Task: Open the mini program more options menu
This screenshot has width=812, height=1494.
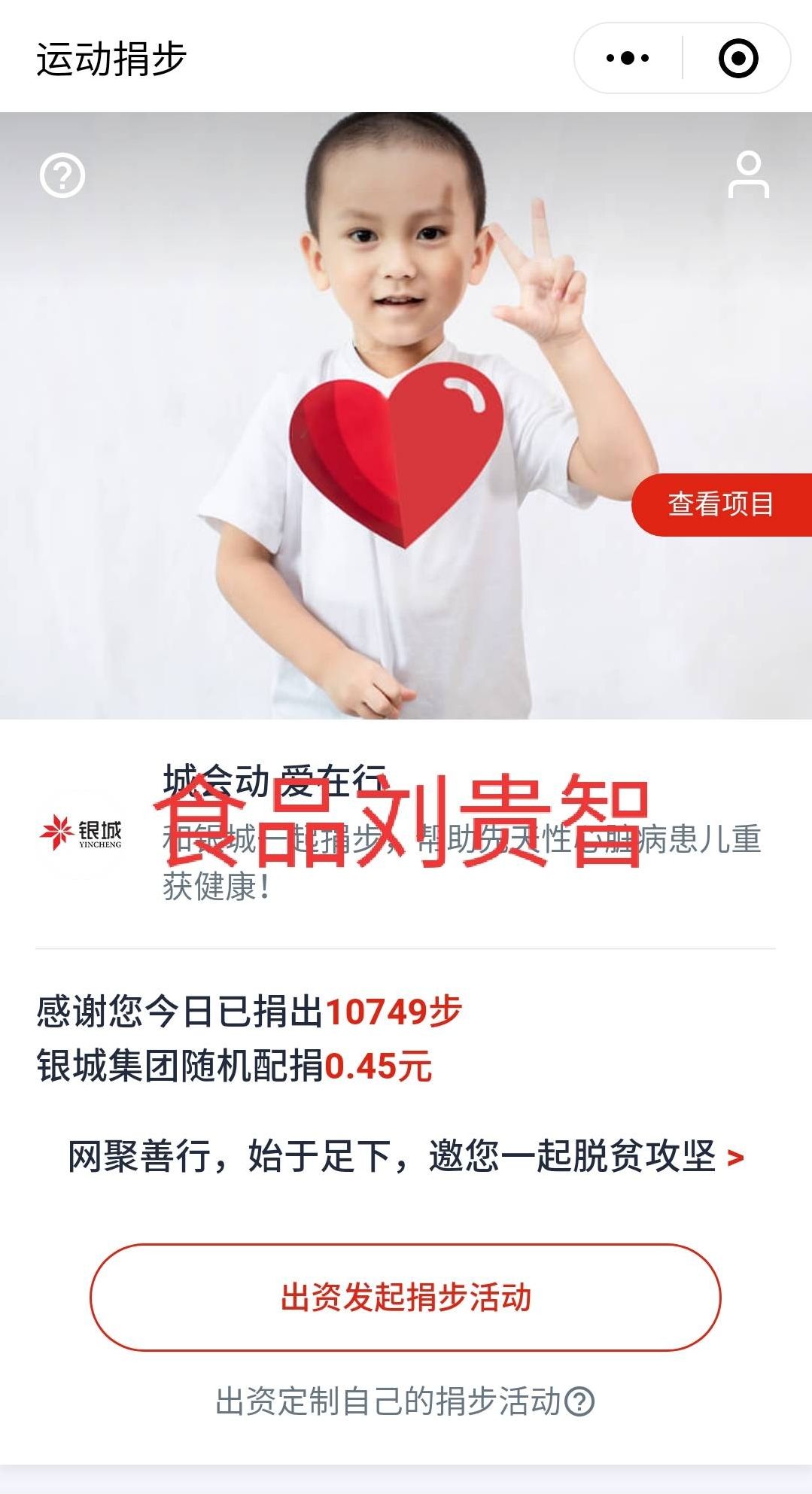Action: pyautogui.click(x=628, y=58)
